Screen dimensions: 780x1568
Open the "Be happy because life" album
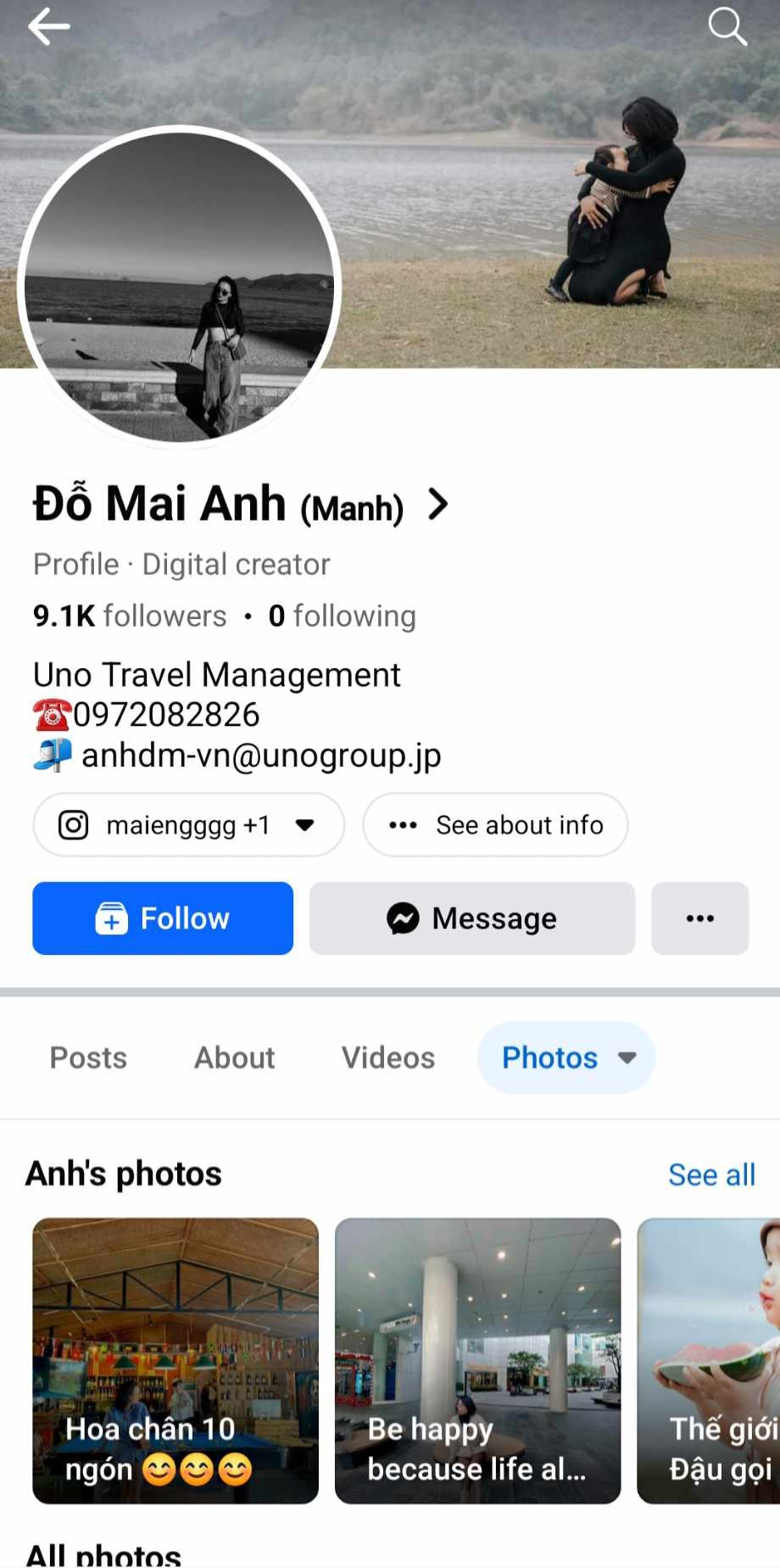tap(477, 1360)
